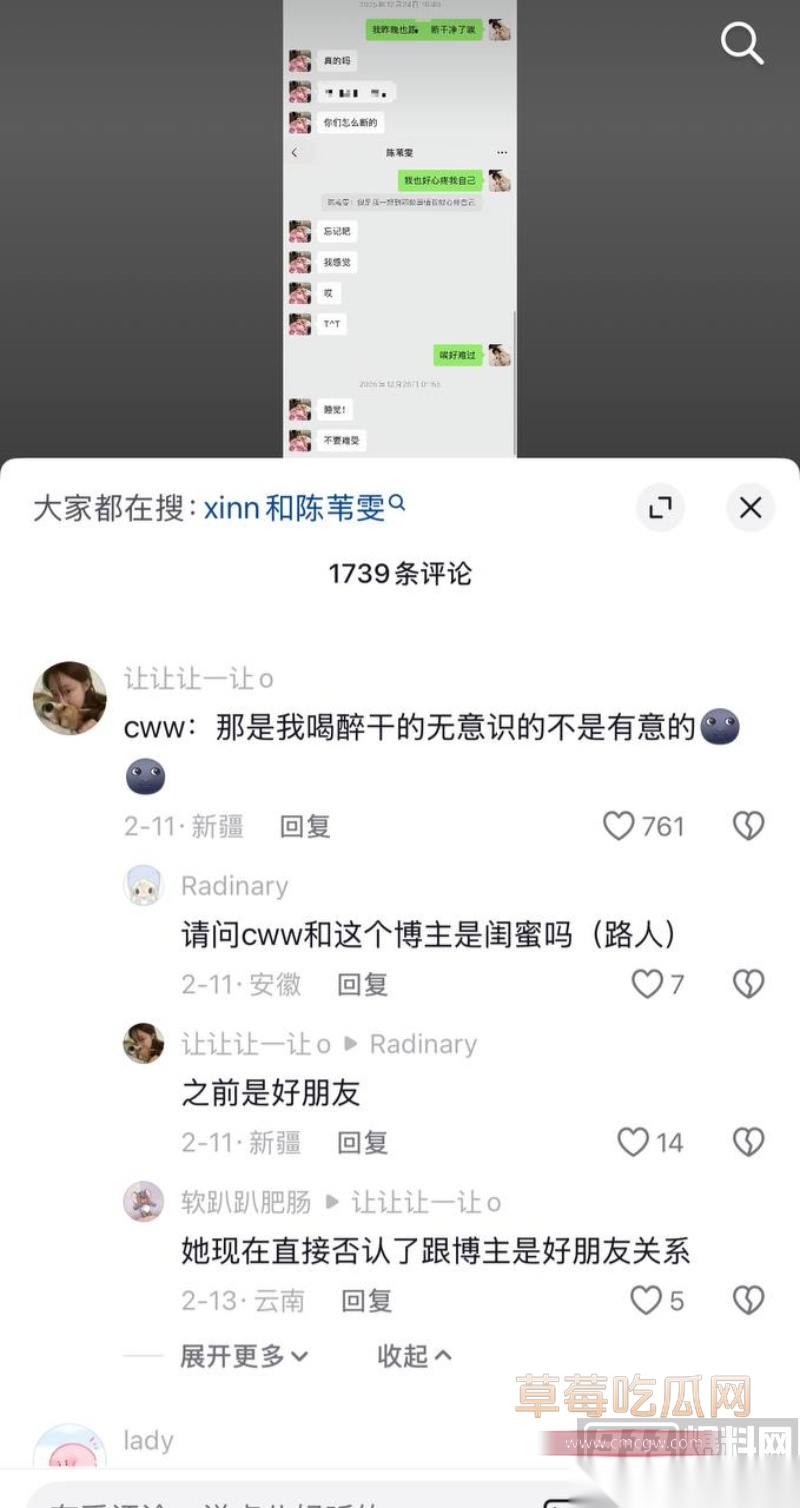Tap the dislike icon next to cww's comment
The image size is (800, 1508).
[x=746, y=825]
